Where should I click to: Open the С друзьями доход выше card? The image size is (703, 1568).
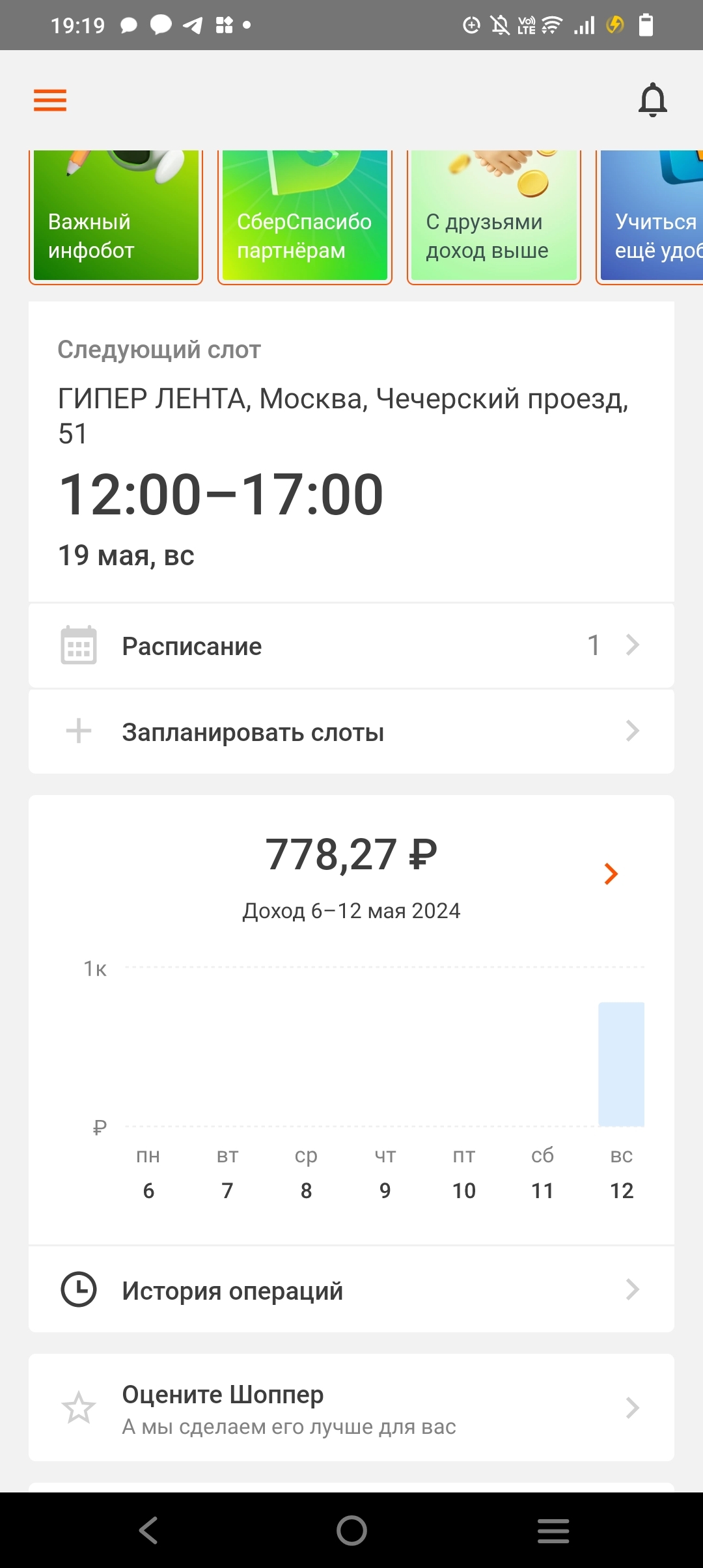click(493, 217)
